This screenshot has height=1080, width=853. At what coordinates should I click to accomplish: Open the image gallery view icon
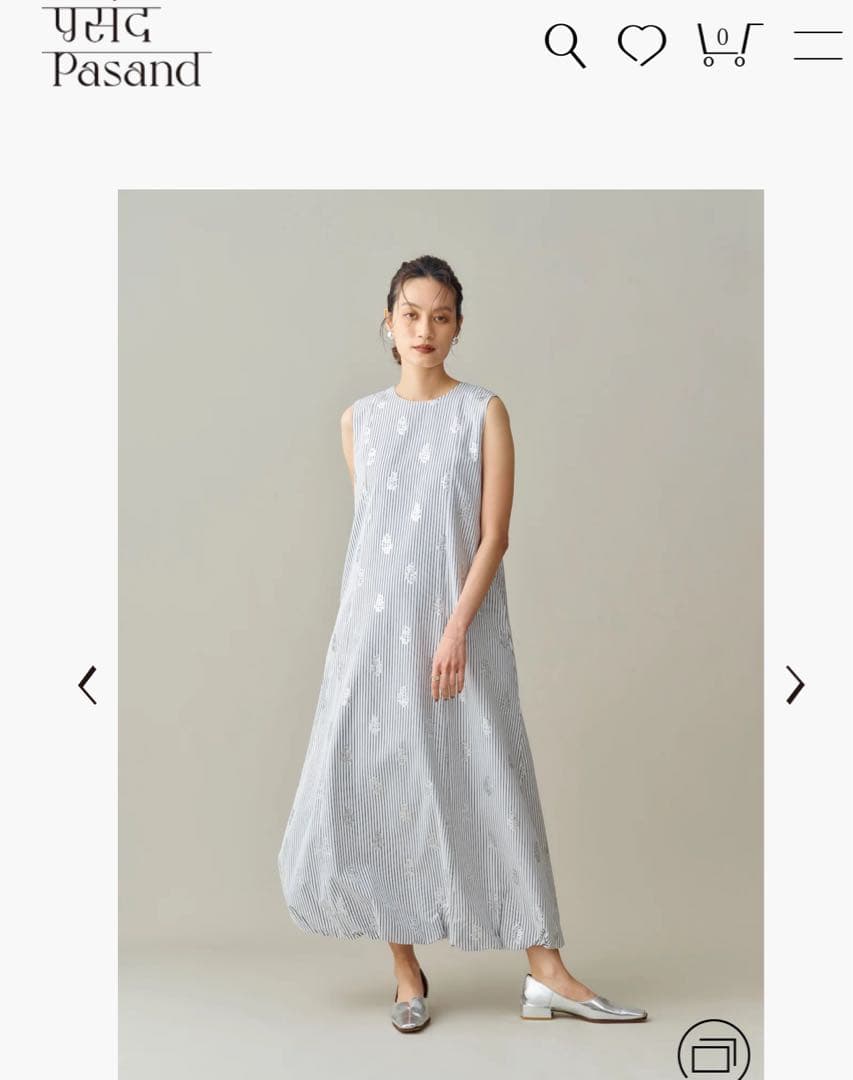713,1052
